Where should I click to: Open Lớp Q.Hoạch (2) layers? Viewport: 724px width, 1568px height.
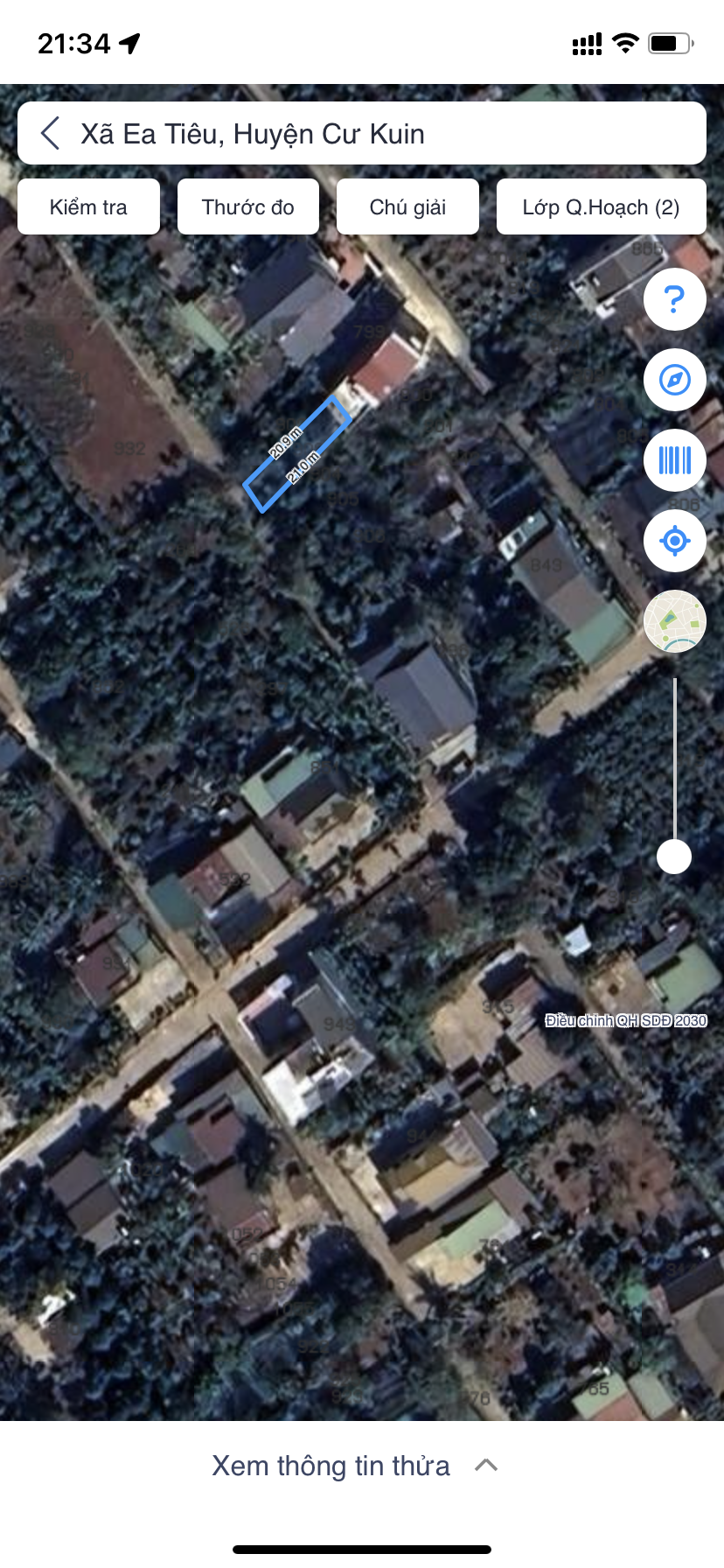tap(601, 207)
